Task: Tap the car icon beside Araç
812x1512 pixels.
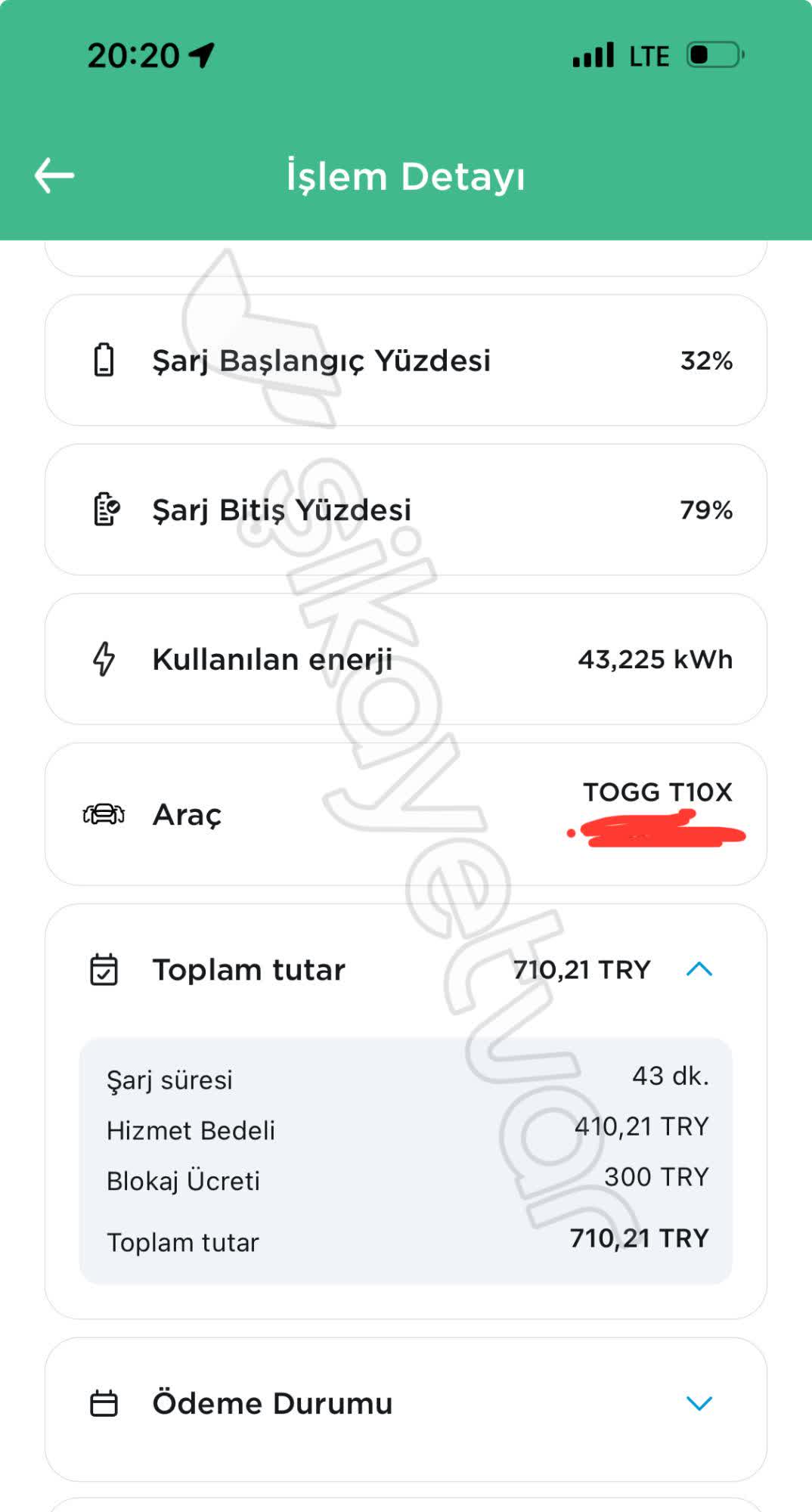Action: point(104,814)
